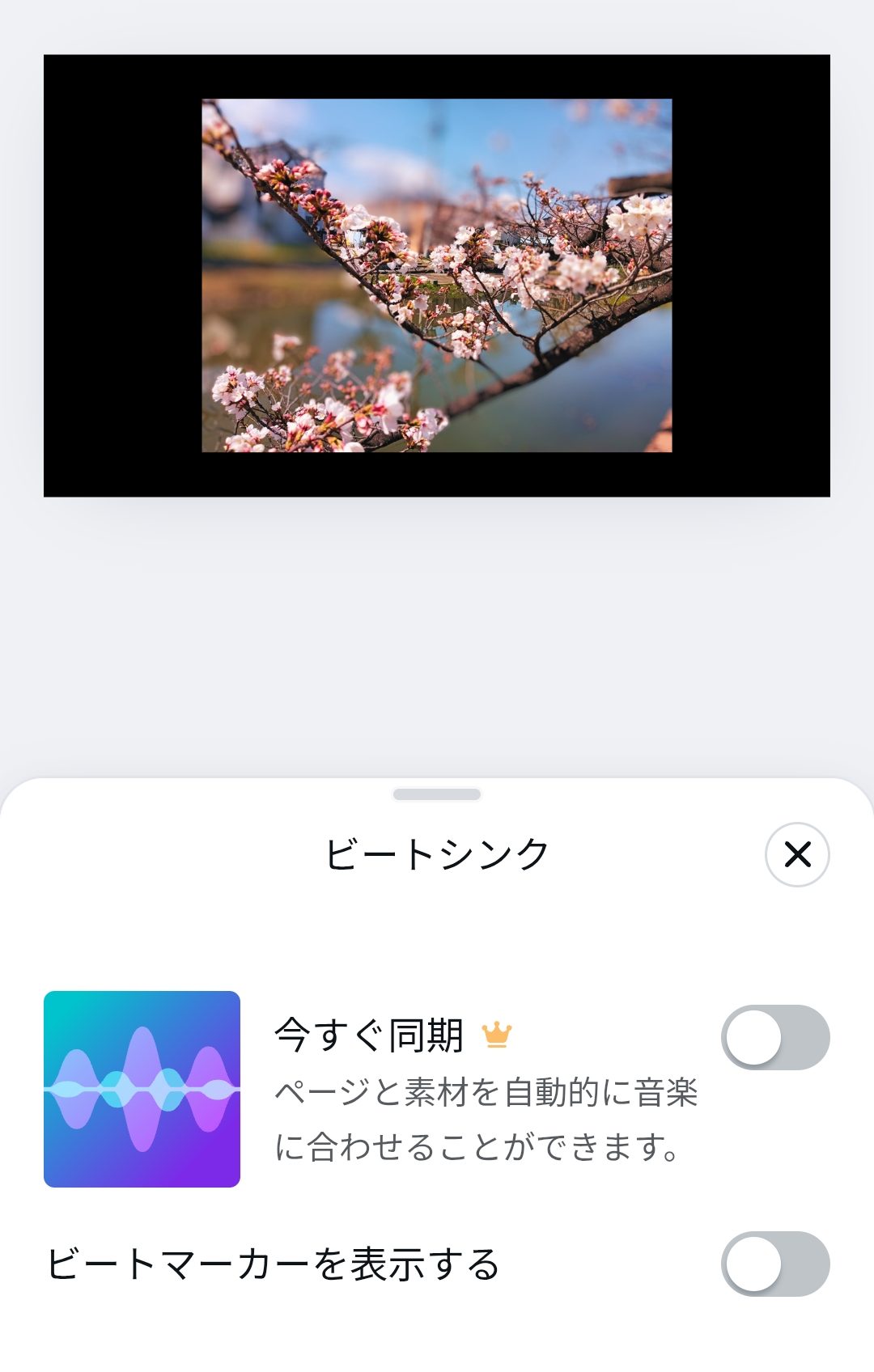Turn on ビートマーカーを表示する
The height and width of the screenshot is (1372, 874).
click(775, 1264)
